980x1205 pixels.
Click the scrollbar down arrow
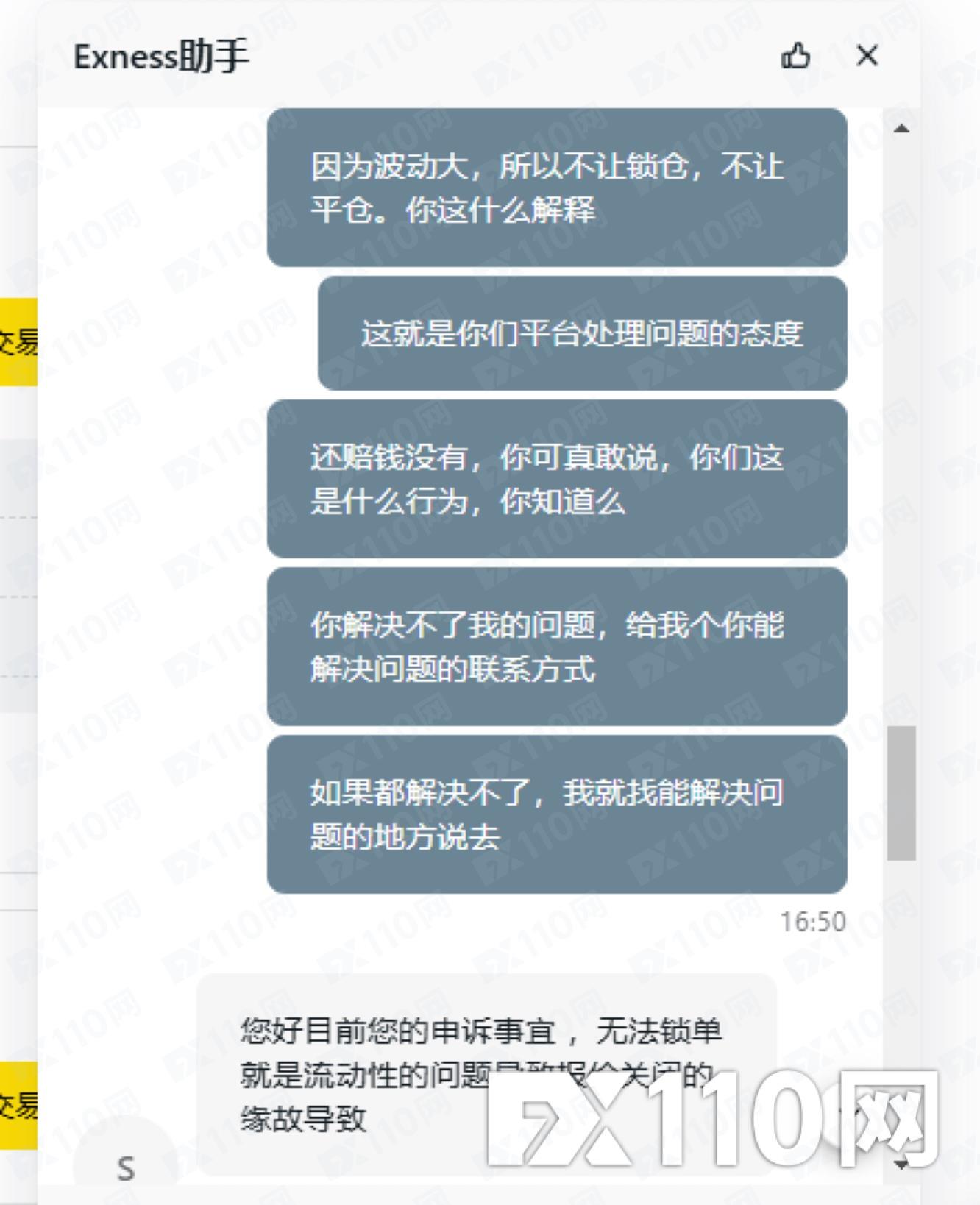[901, 1165]
